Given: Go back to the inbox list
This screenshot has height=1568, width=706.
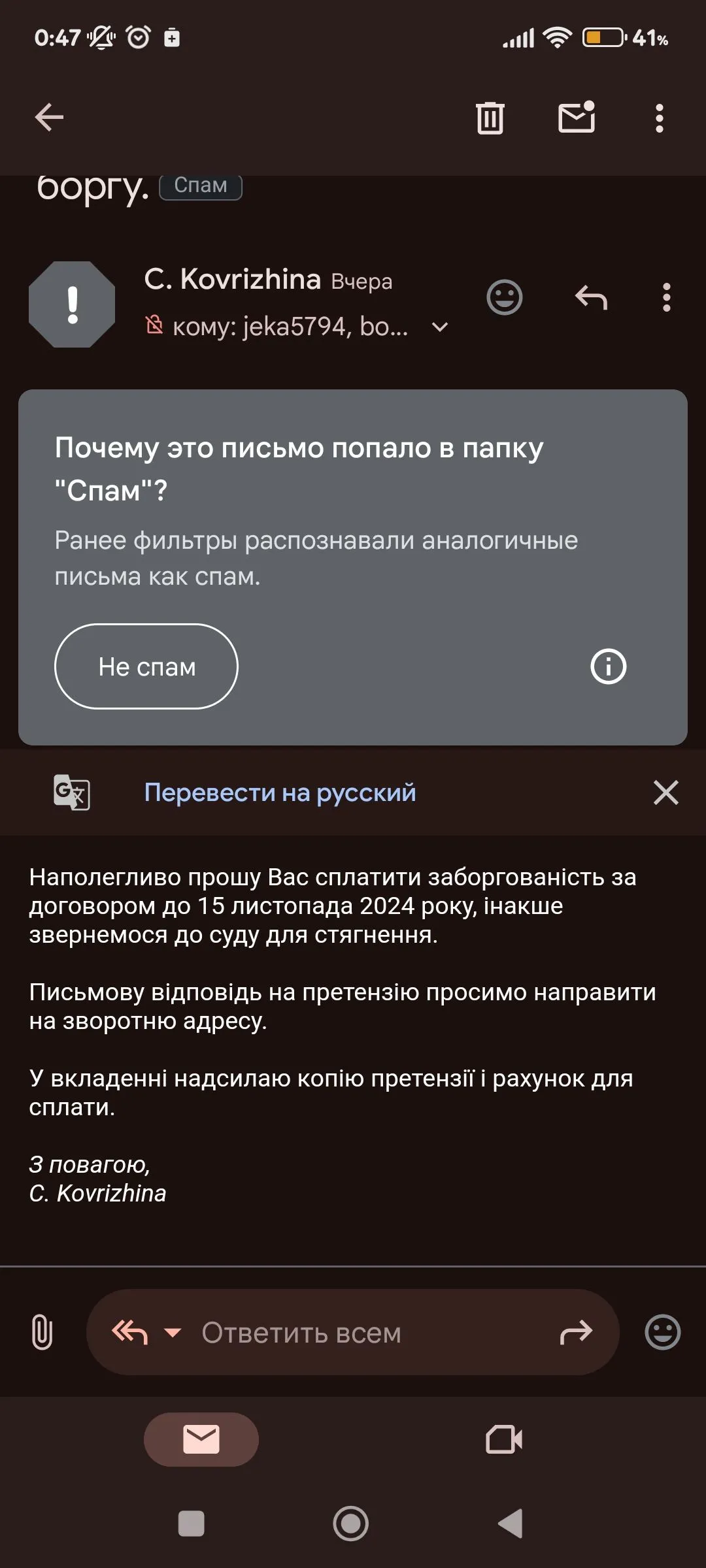Looking at the screenshot, I should click(x=49, y=118).
